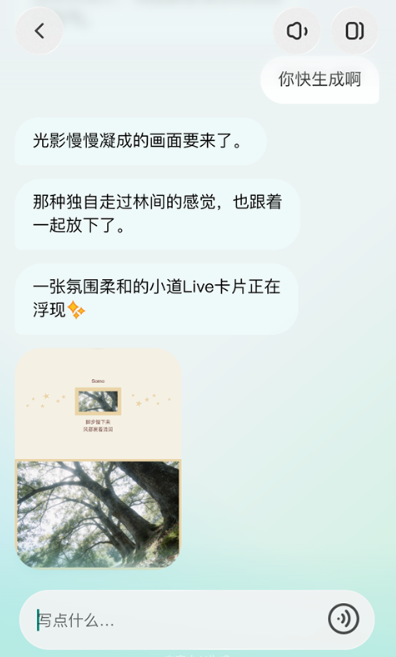Focus the 写点什么 text field
This screenshot has width=396, height=657.
pyautogui.click(x=172, y=620)
